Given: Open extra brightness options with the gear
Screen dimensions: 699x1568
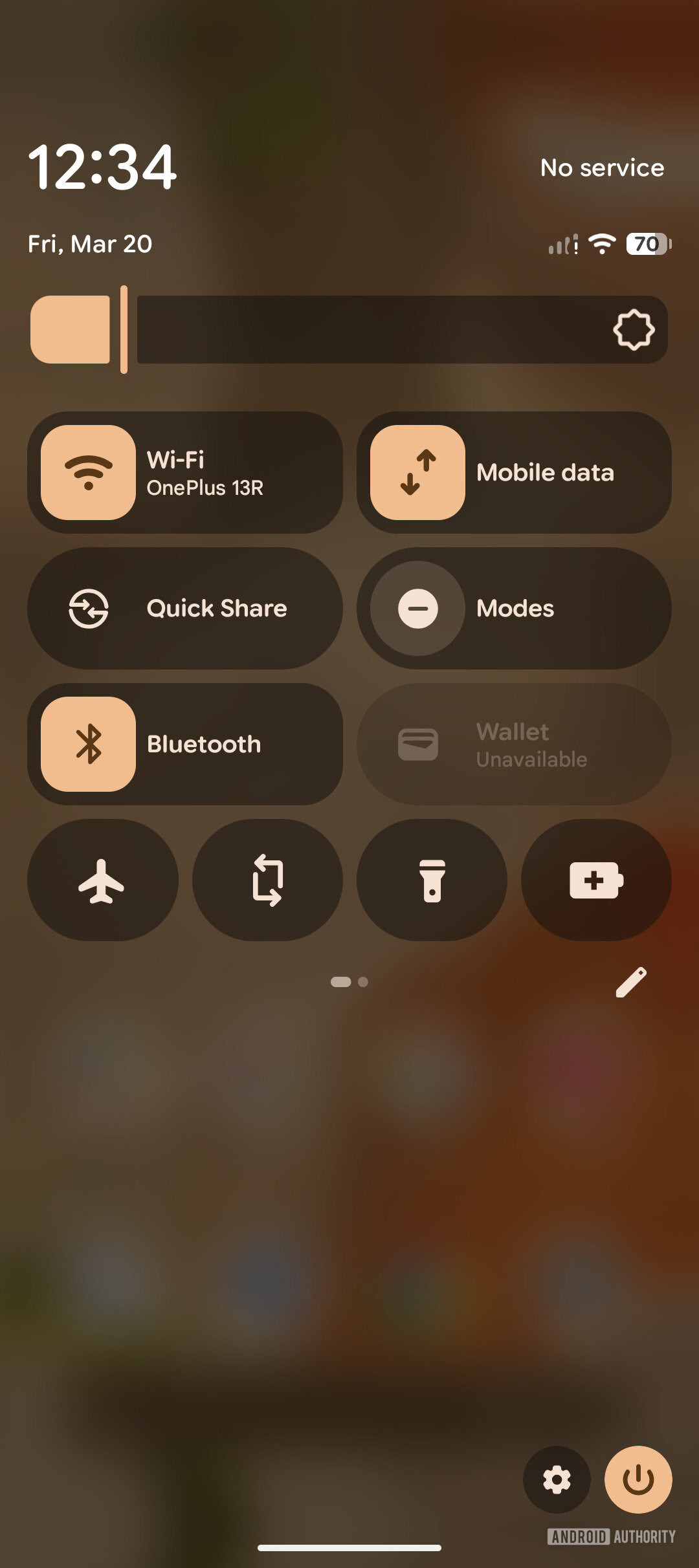Looking at the screenshot, I should pyautogui.click(x=634, y=330).
